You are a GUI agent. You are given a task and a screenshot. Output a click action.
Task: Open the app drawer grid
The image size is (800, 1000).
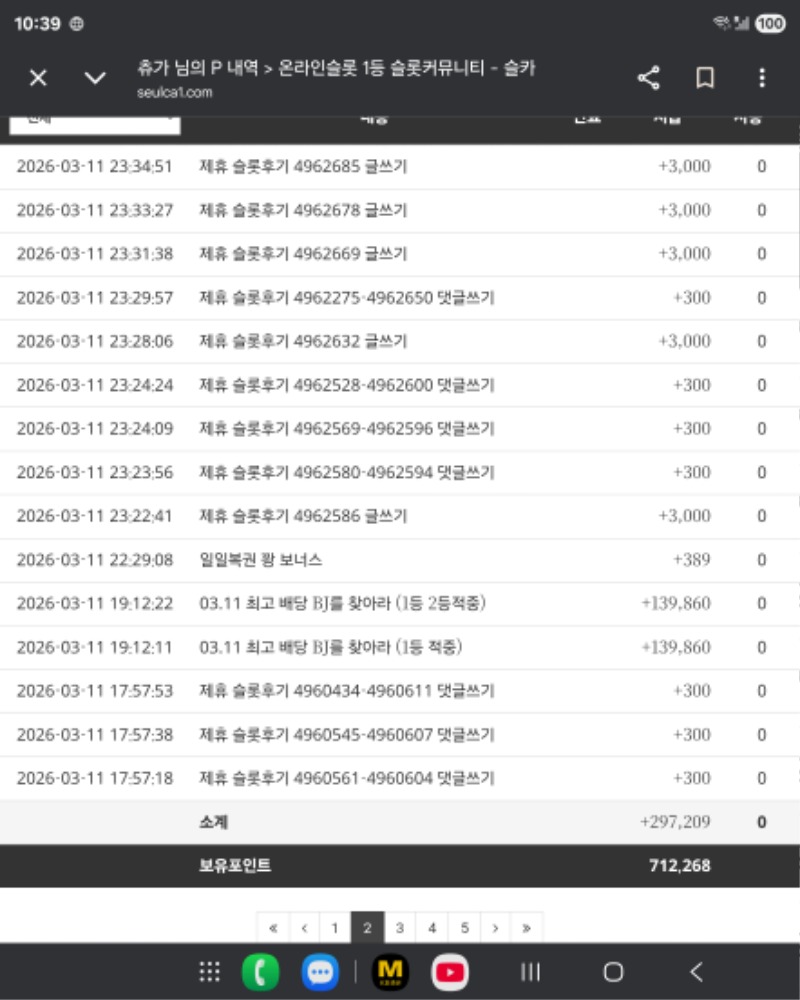(209, 971)
